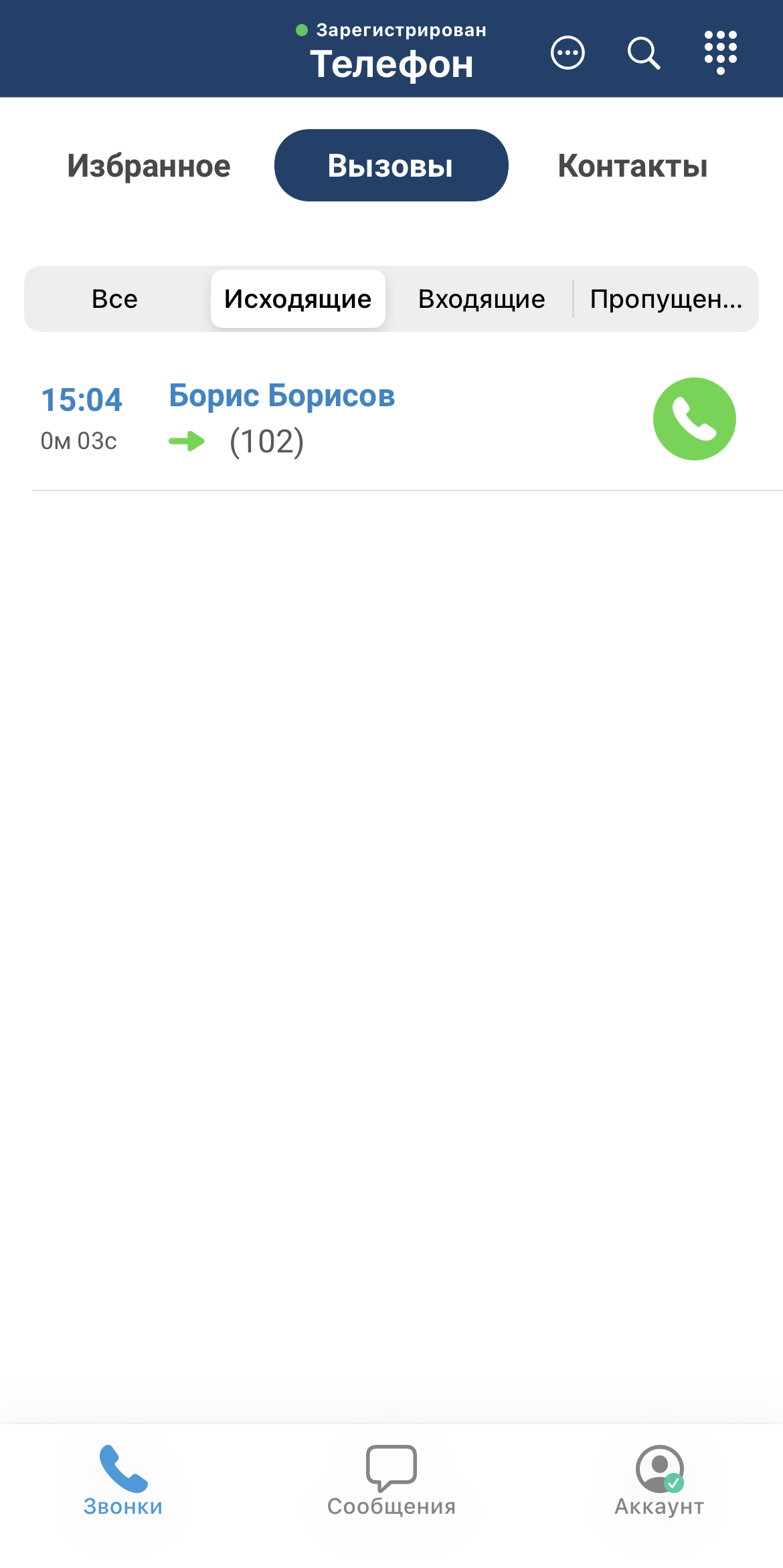This screenshot has height=1568, width=783.
Task: Show Все calls filter
Action: point(115,299)
